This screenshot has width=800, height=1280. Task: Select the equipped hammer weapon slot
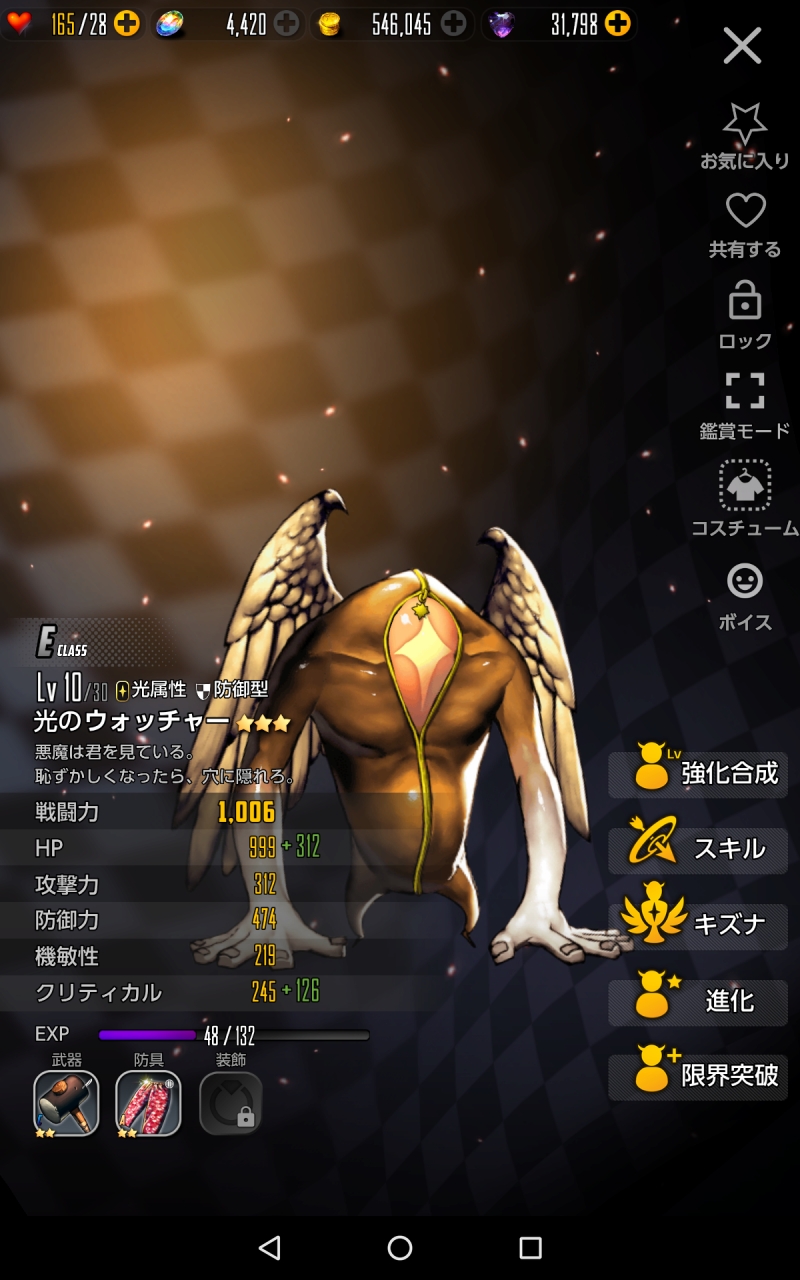[x=66, y=1103]
